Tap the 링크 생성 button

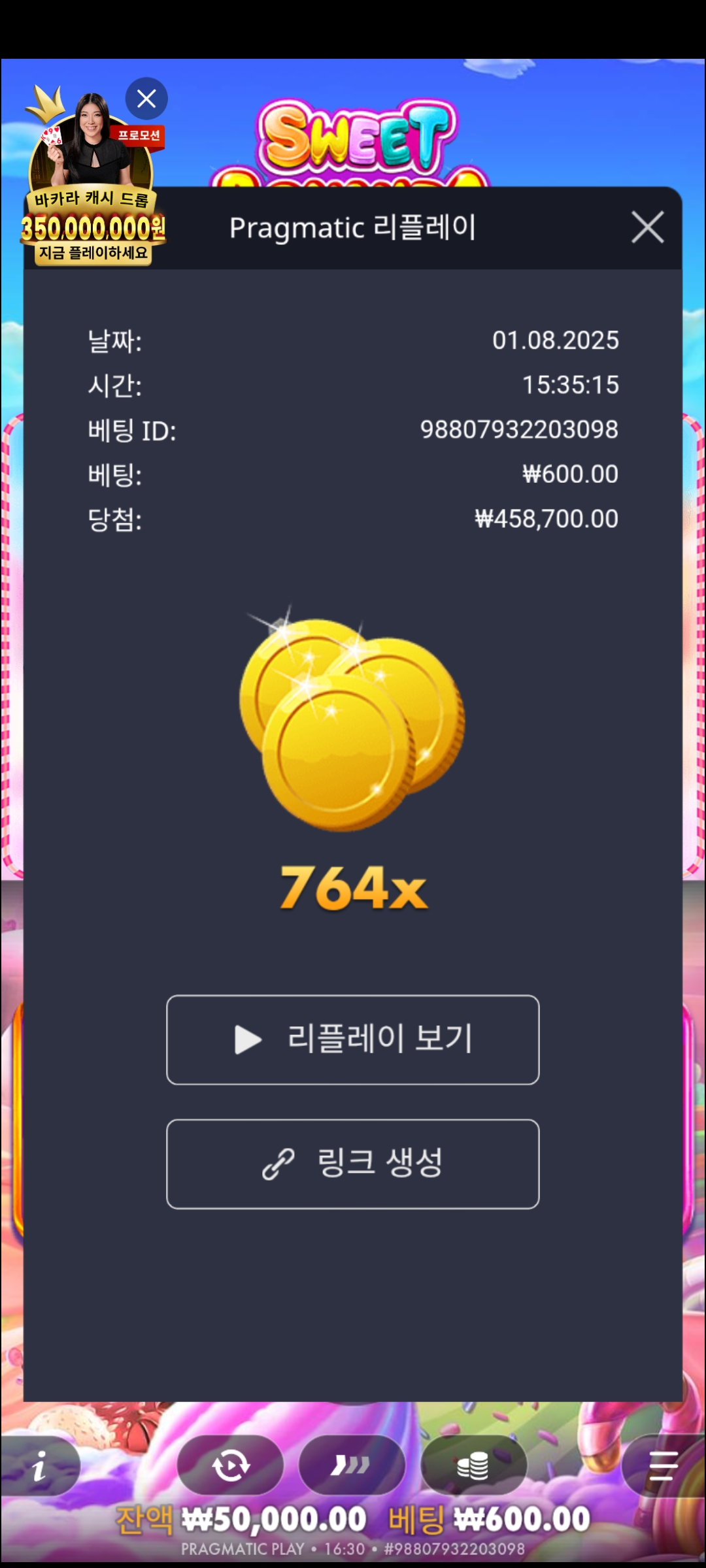tap(353, 1164)
